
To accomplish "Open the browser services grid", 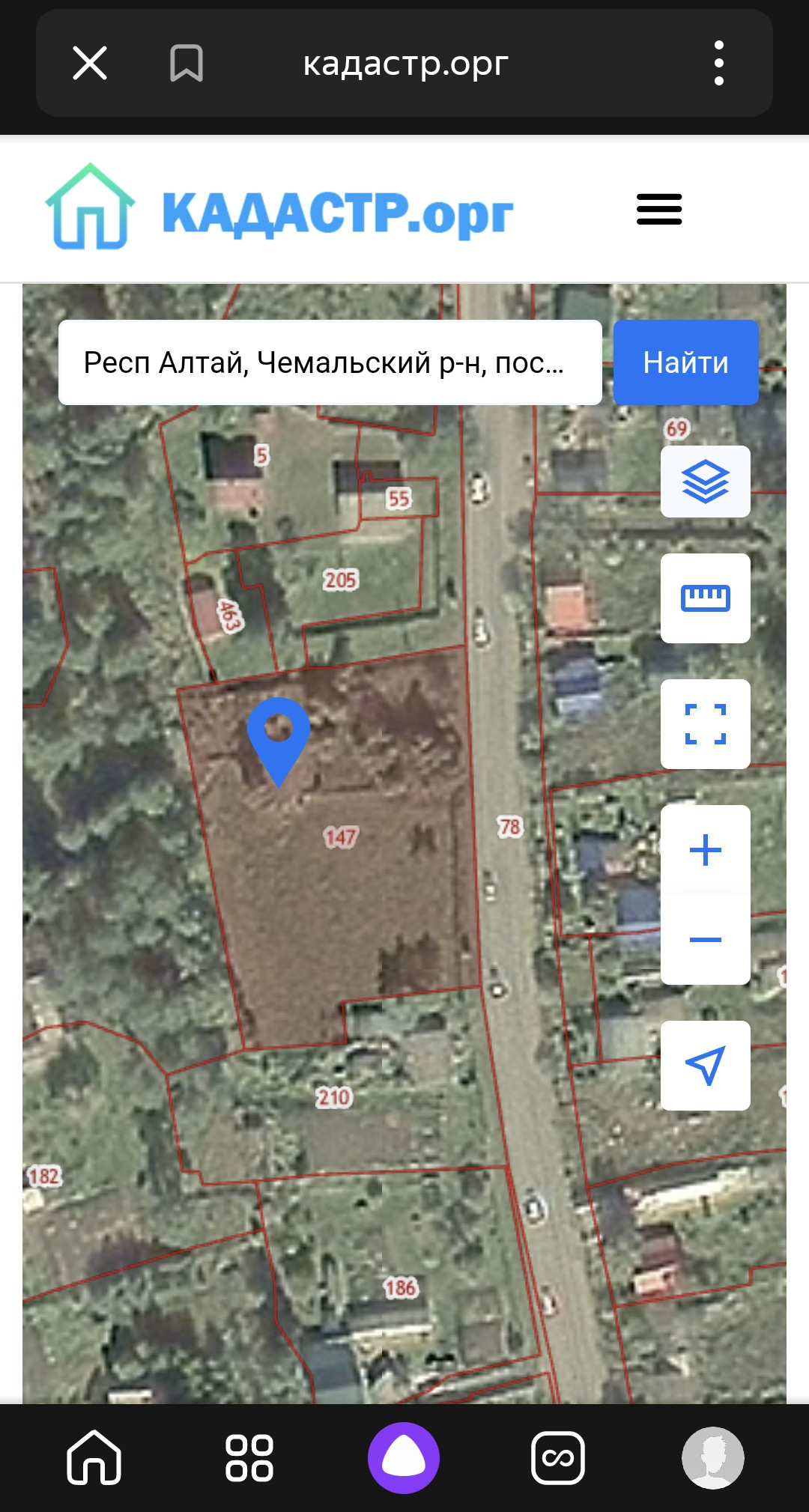I will pos(249,1457).
